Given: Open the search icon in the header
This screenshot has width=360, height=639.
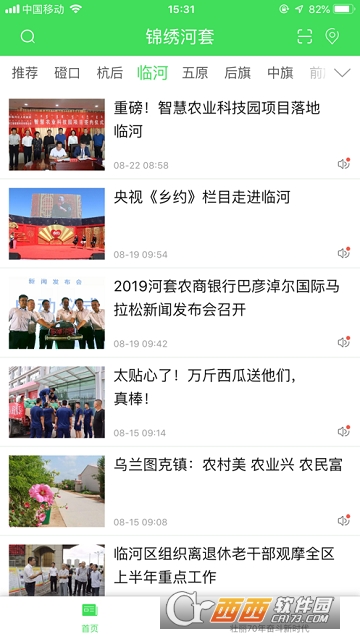Looking at the screenshot, I should coord(28,37).
